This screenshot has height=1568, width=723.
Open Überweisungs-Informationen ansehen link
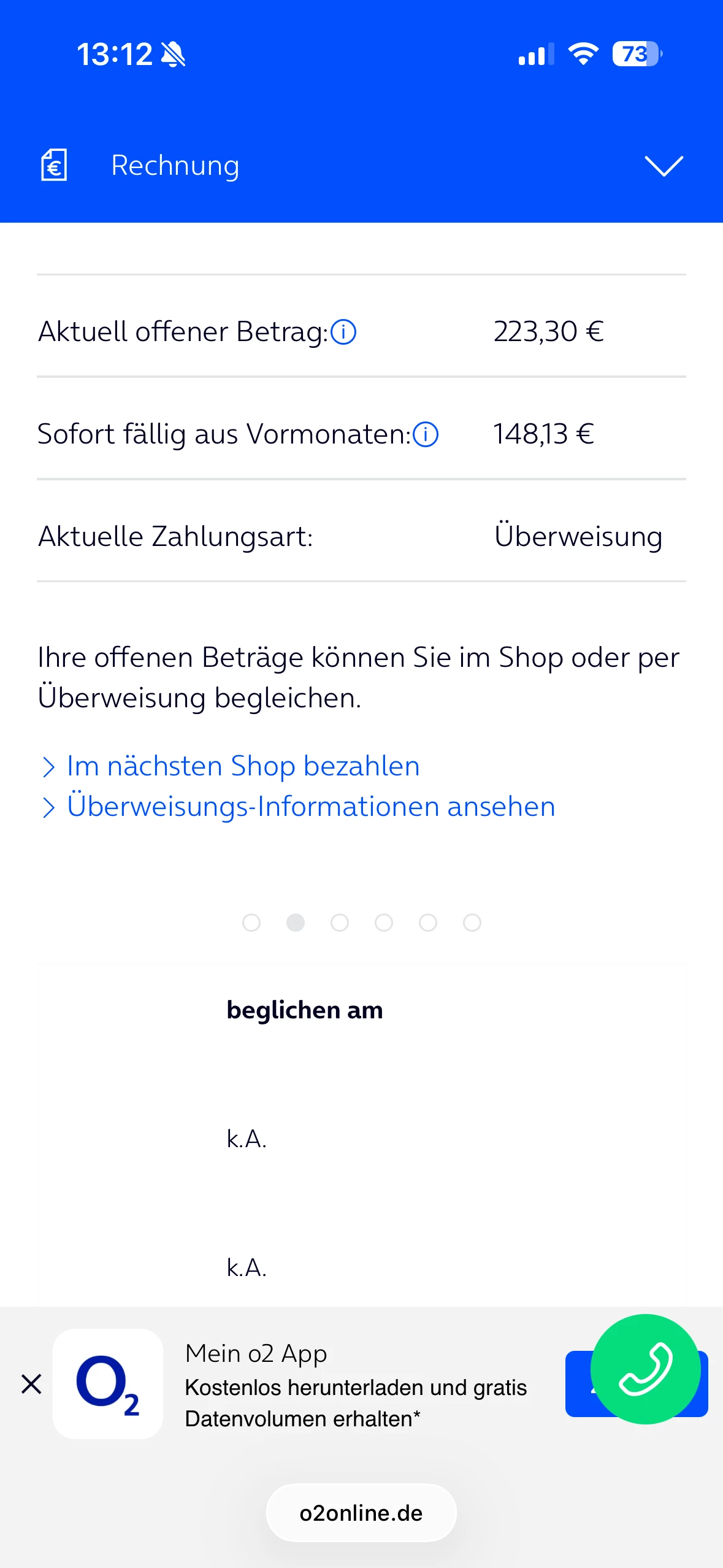[x=310, y=807]
